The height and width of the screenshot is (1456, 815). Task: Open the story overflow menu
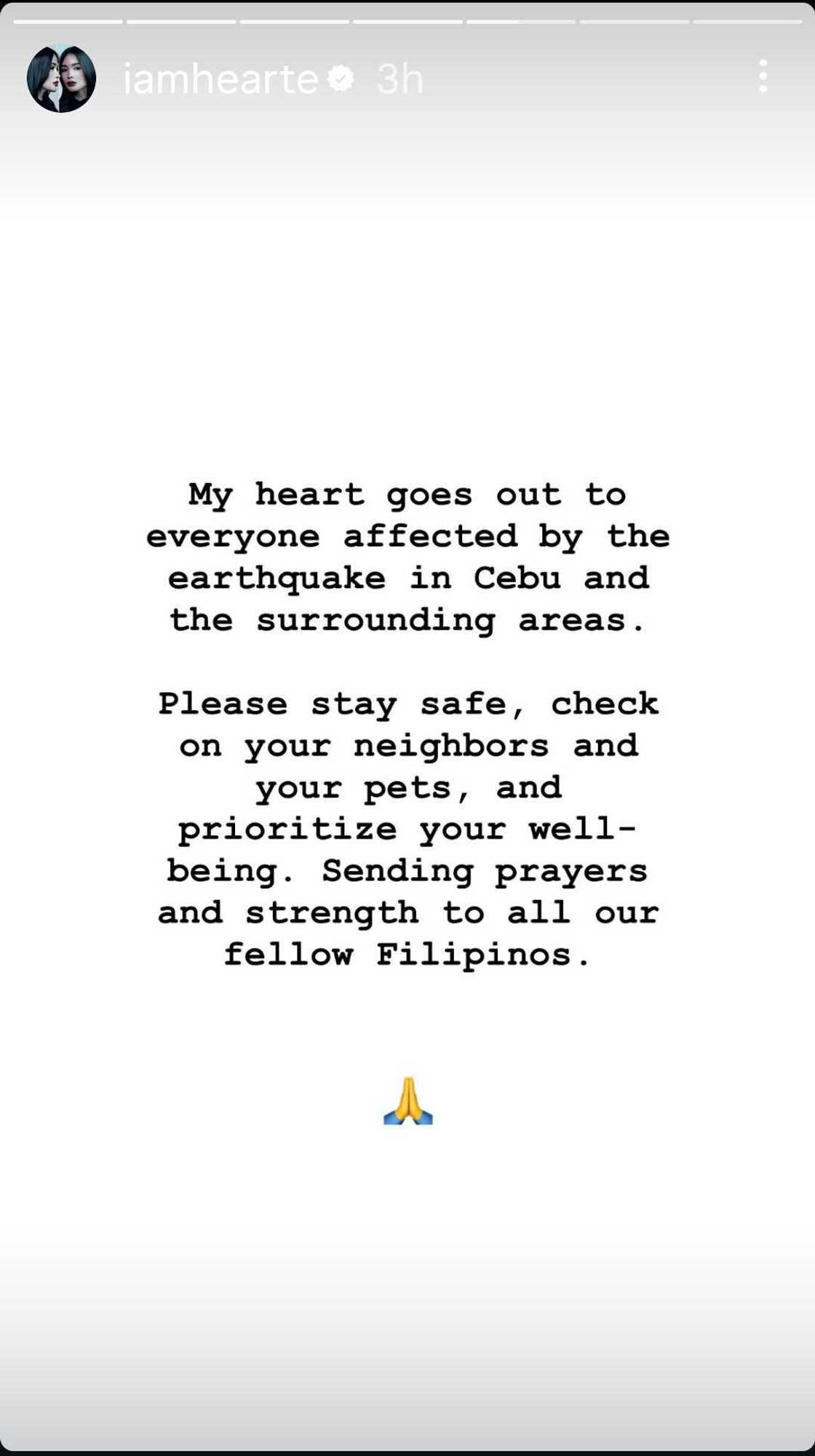[763, 77]
